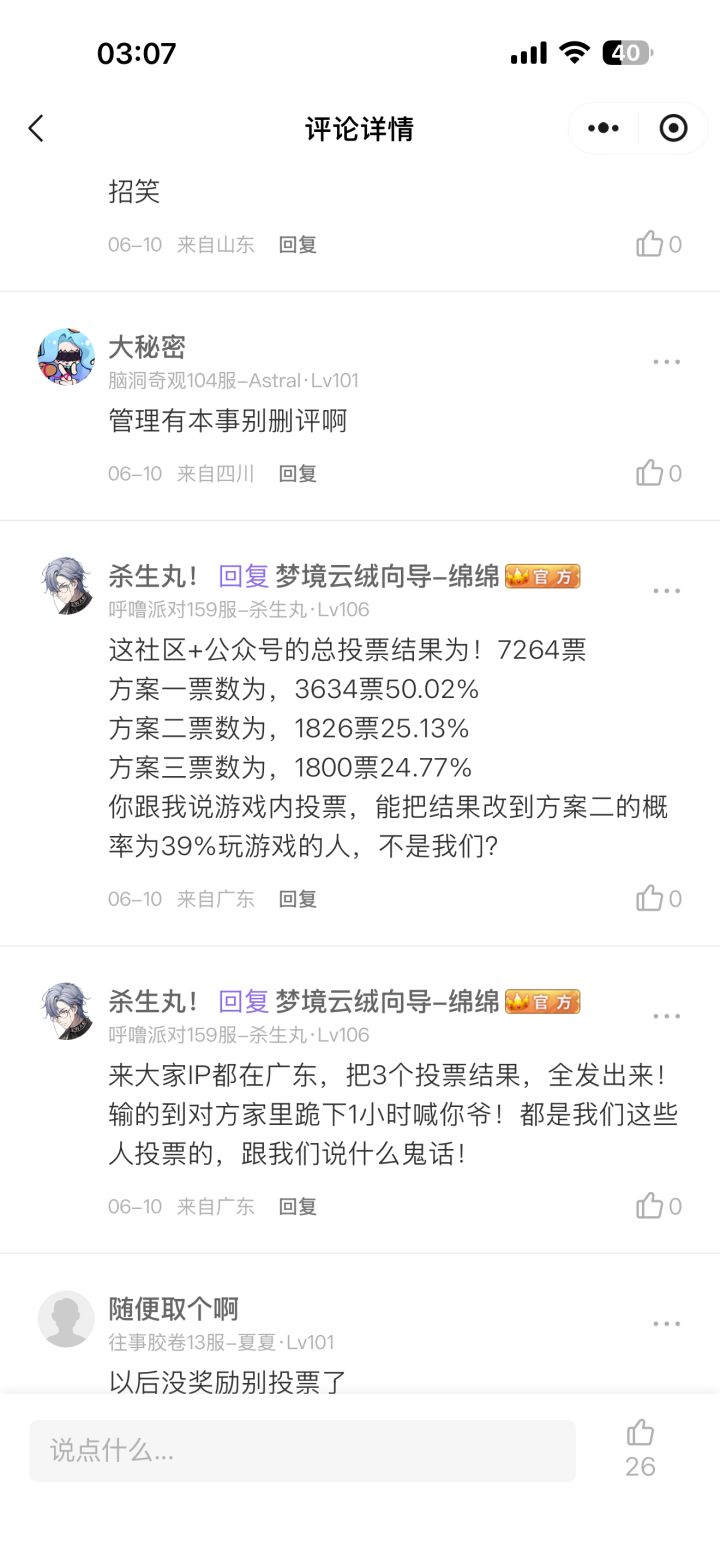The image size is (720, 1564).
Task: Like 杀生丸's comment with the 7264票 results
Action: click(x=659, y=898)
